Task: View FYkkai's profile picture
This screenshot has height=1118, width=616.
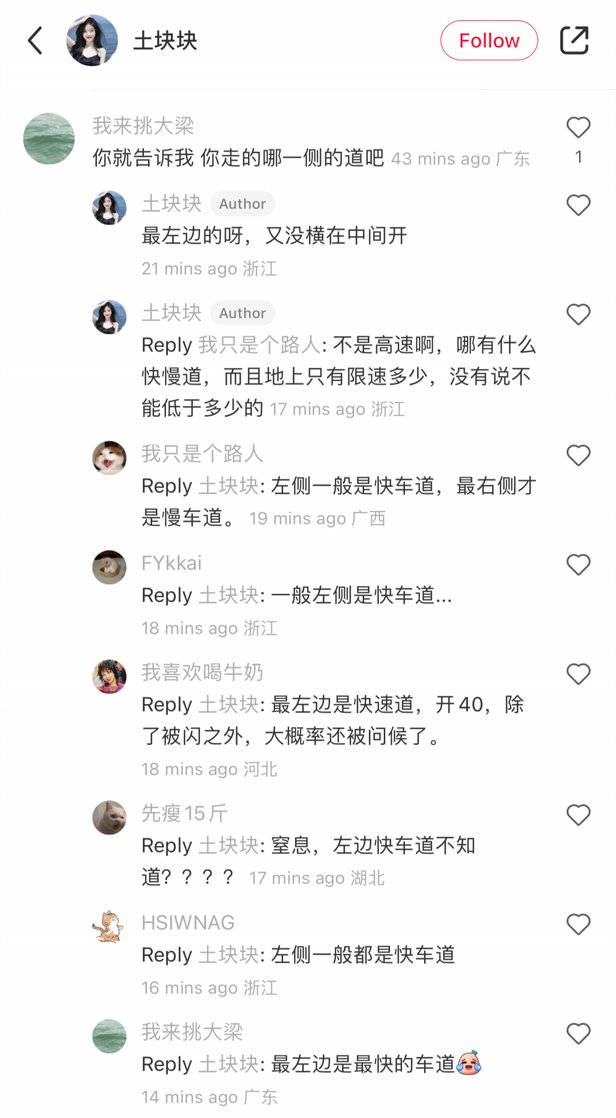Action: (110, 567)
